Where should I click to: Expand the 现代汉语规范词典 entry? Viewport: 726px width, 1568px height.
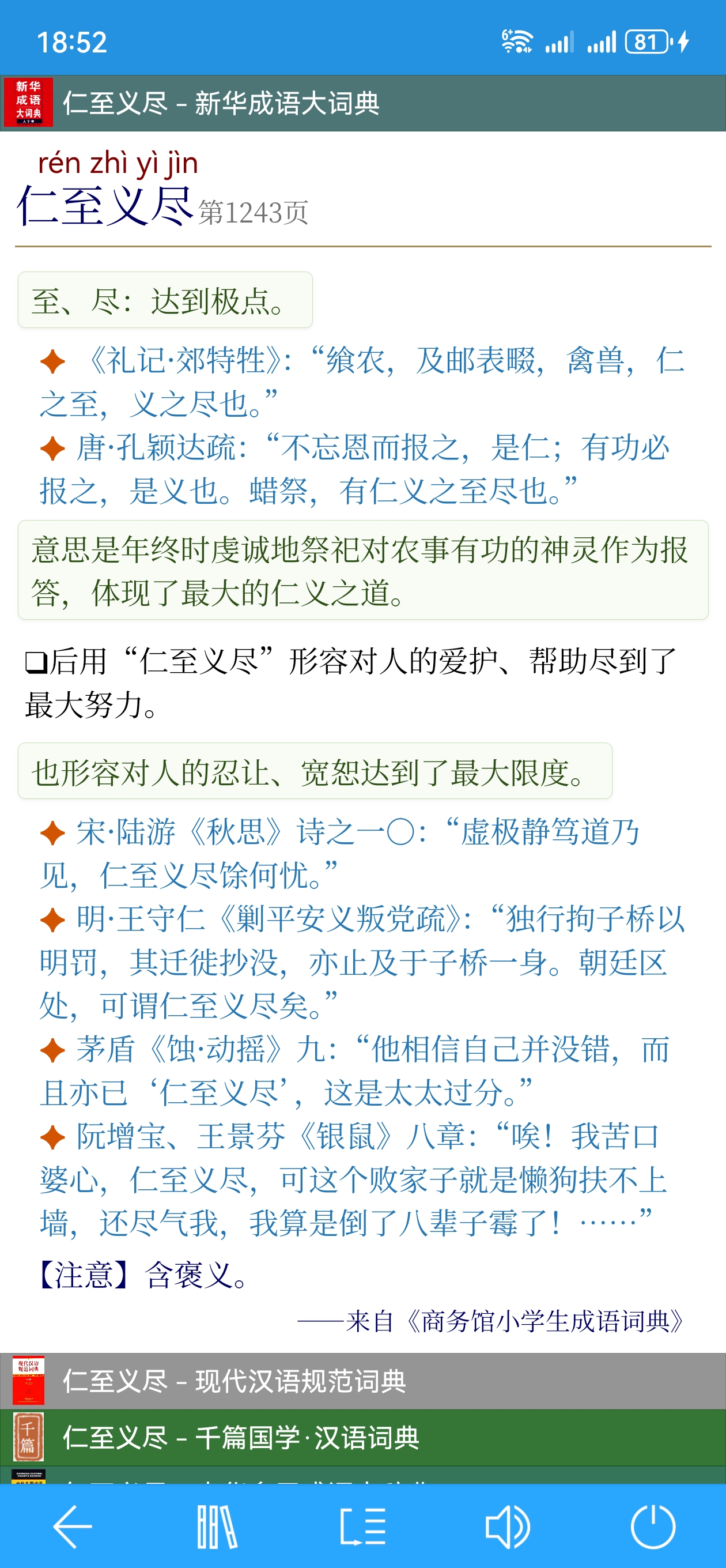point(362,1381)
